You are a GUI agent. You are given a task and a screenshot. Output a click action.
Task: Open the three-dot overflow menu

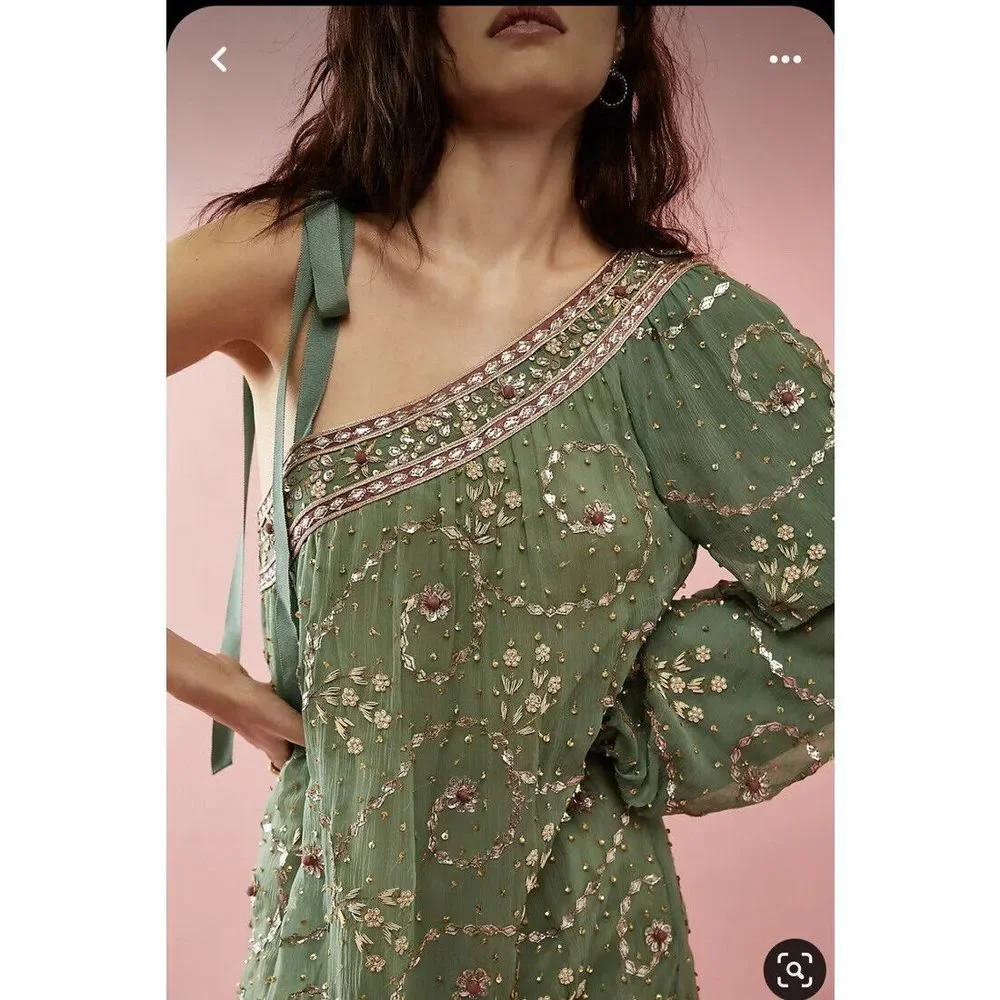click(x=785, y=60)
